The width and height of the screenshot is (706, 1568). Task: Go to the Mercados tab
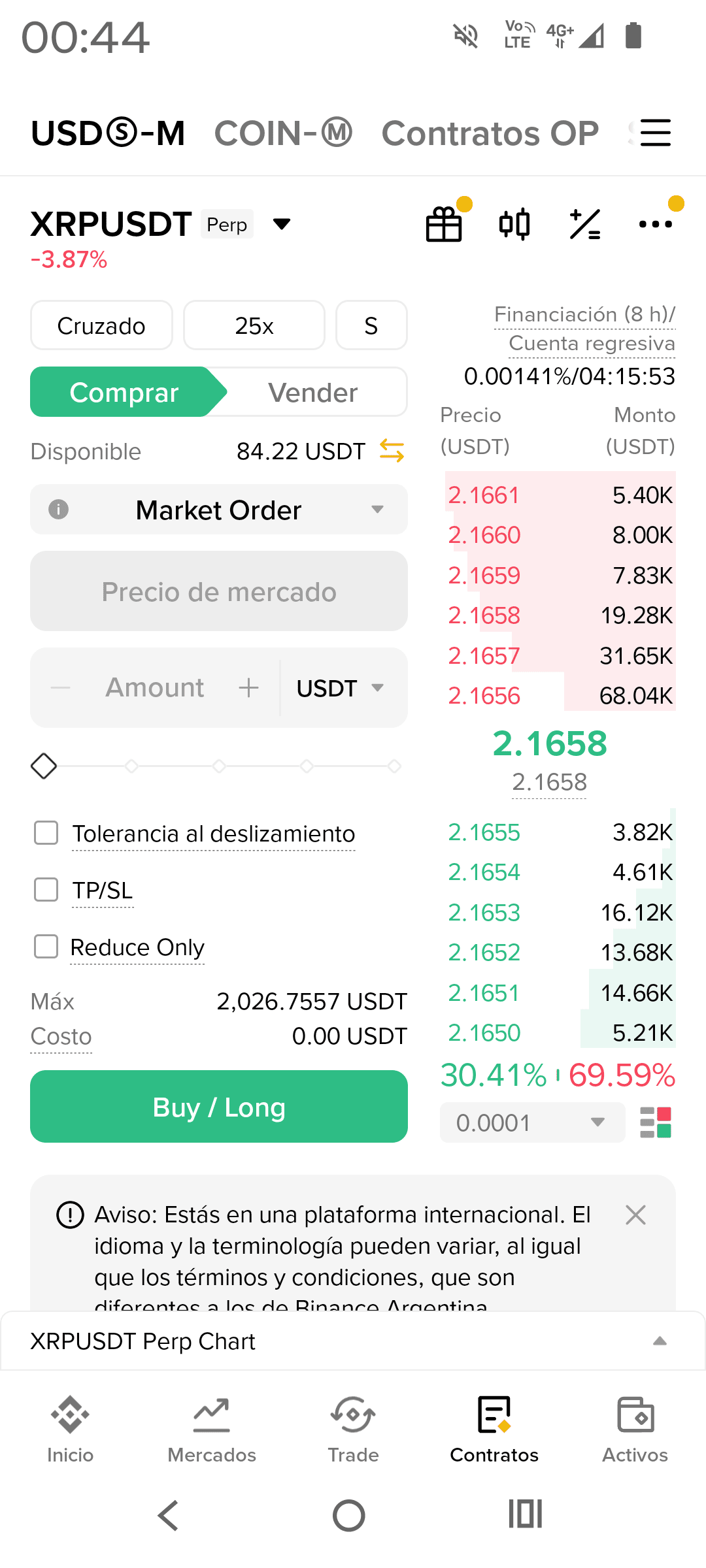coord(212,1430)
